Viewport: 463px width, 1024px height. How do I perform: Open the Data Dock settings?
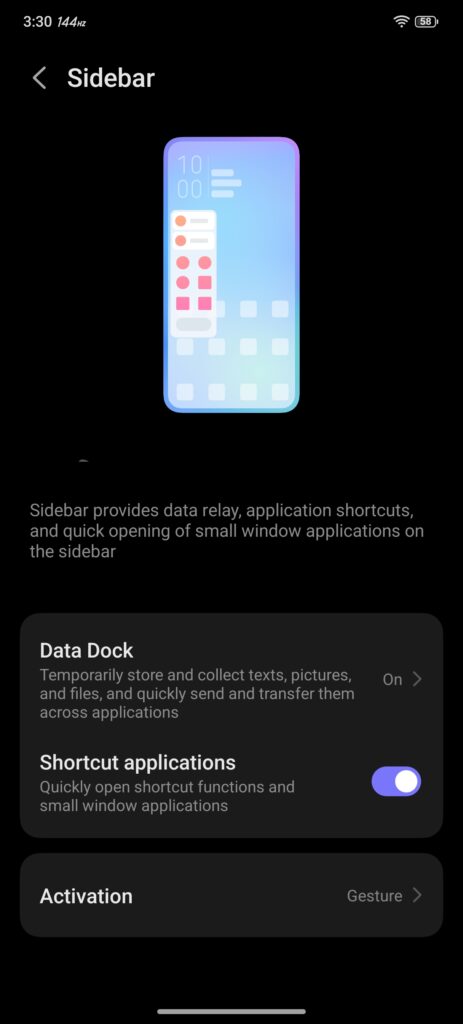pyautogui.click(x=231, y=679)
